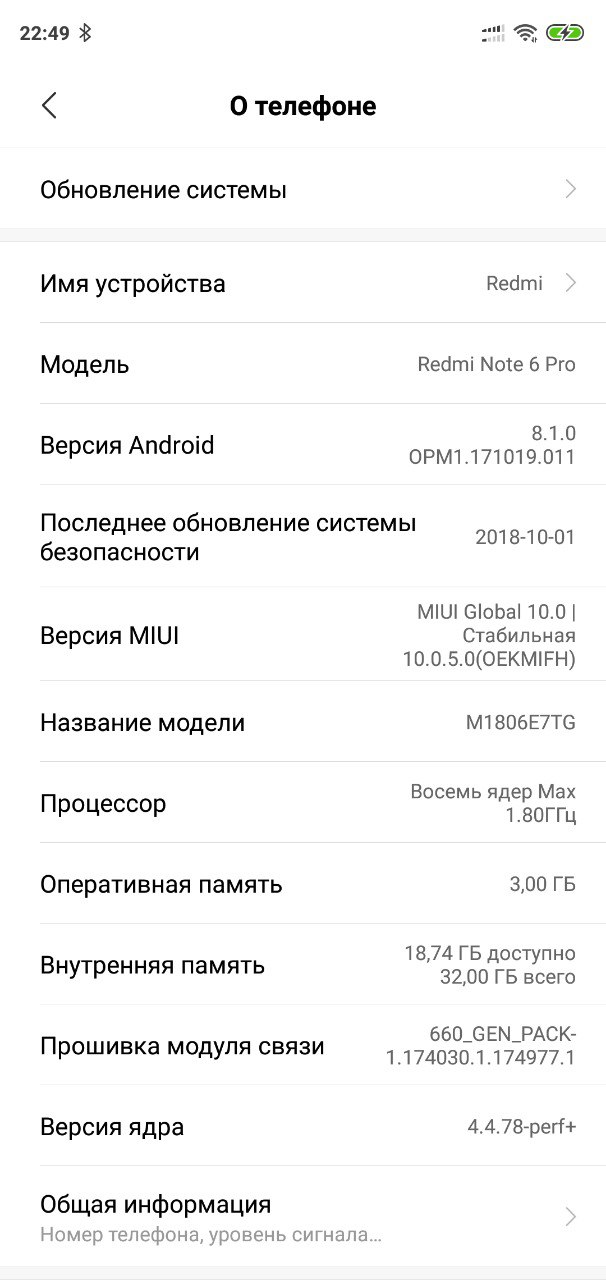Go back from О телефоне screen
This screenshot has height=1280, width=606.
[49, 106]
